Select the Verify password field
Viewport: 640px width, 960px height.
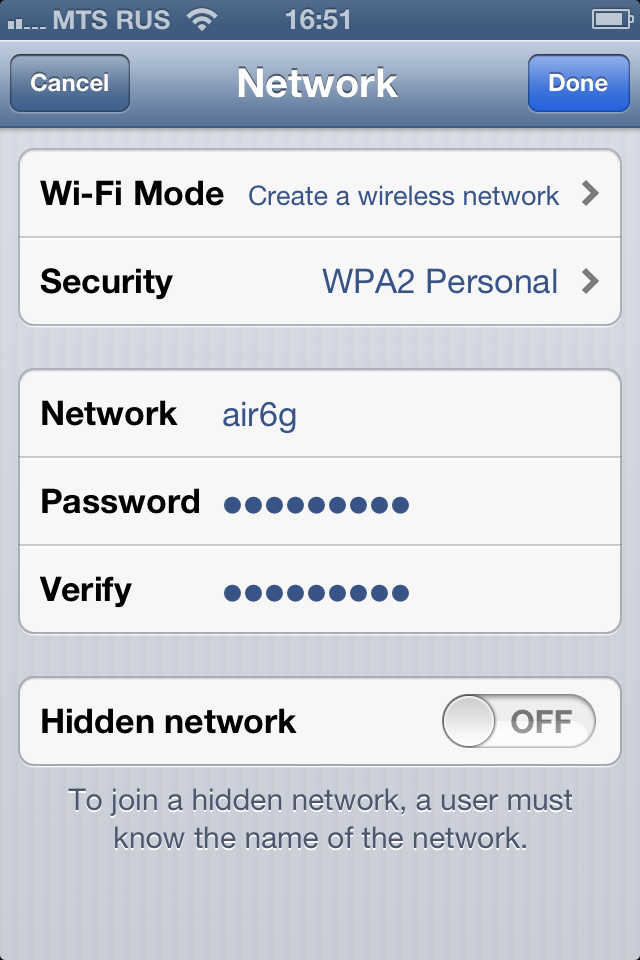[400, 590]
